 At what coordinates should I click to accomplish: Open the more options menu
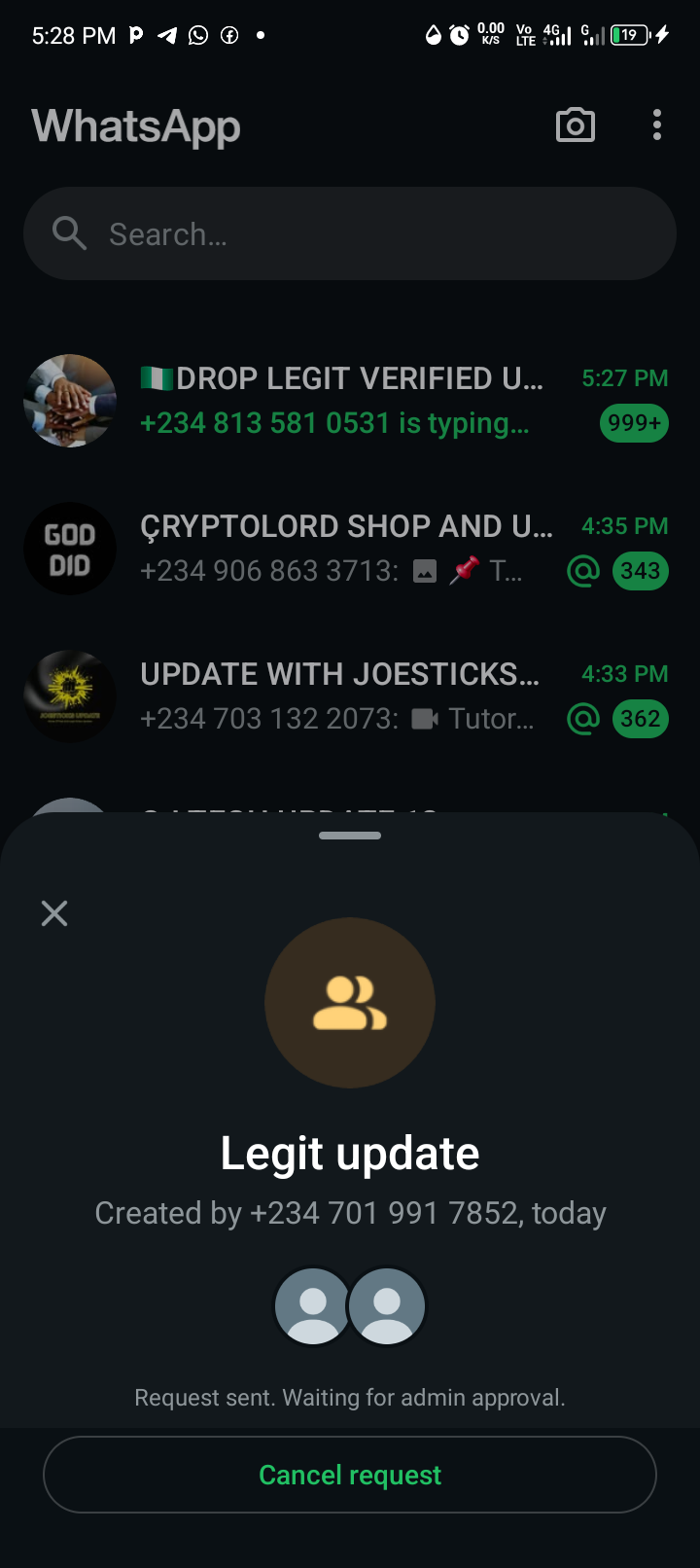(x=657, y=125)
